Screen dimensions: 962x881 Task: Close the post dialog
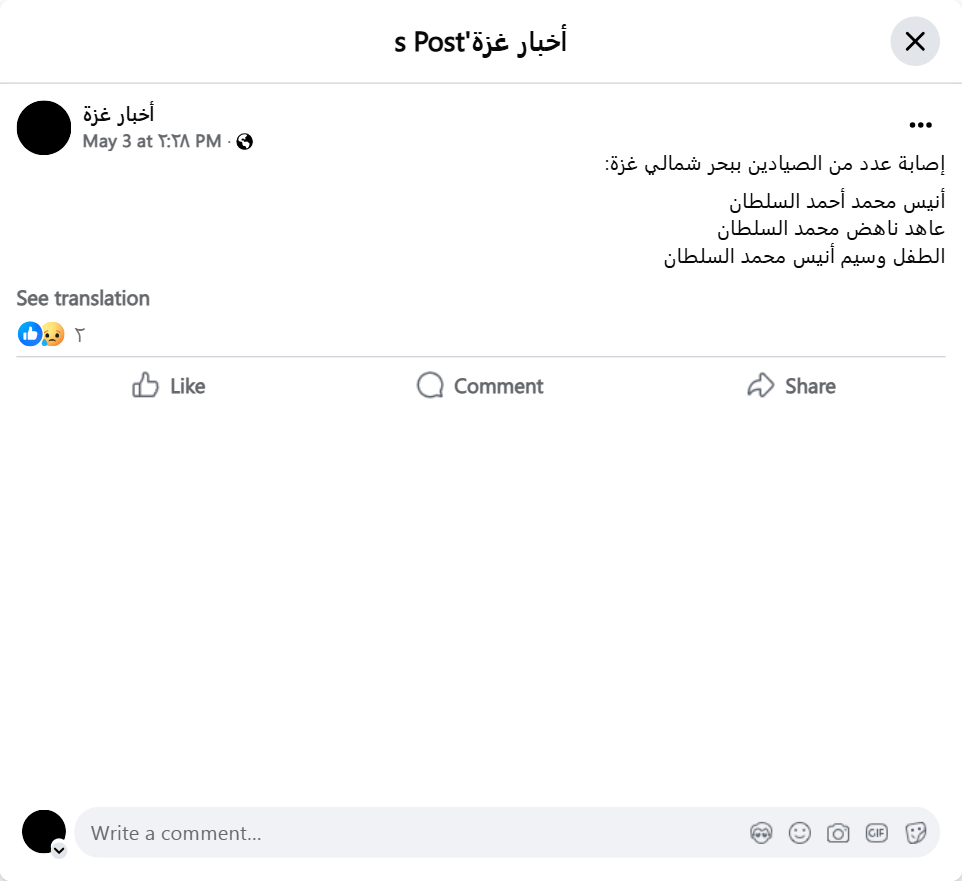[915, 41]
